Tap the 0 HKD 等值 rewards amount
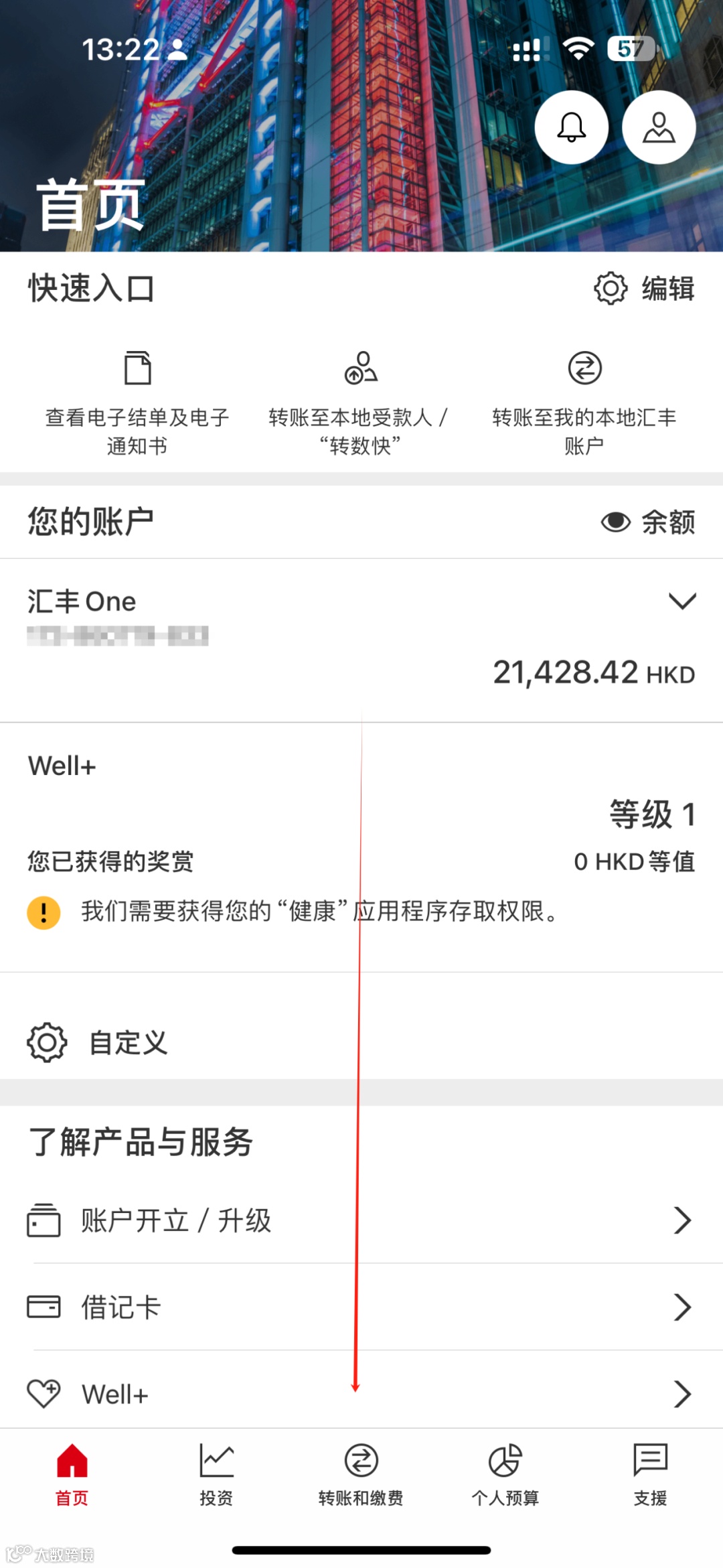Viewport: 723px width, 1568px height. [x=634, y=863]
